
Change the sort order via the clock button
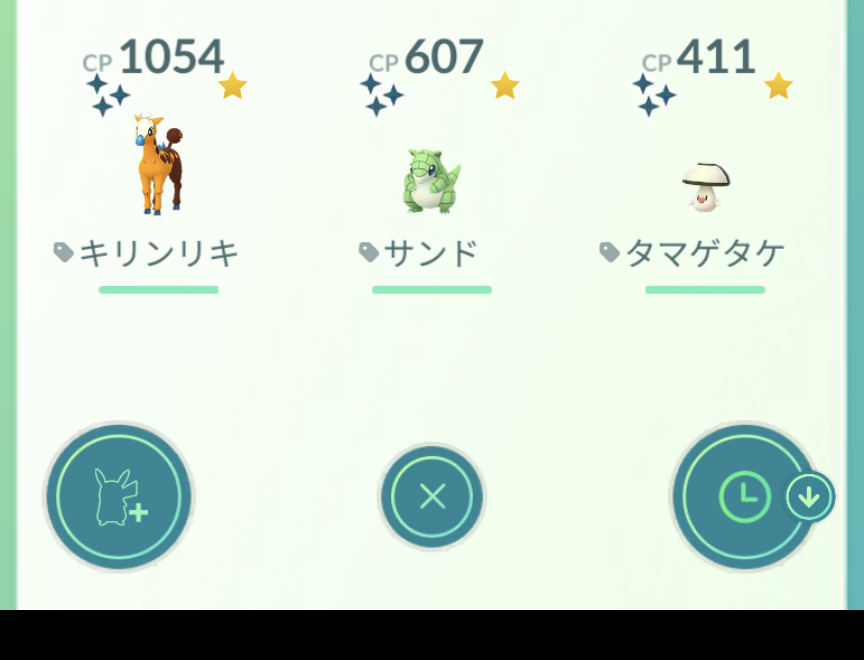point(745,497)
